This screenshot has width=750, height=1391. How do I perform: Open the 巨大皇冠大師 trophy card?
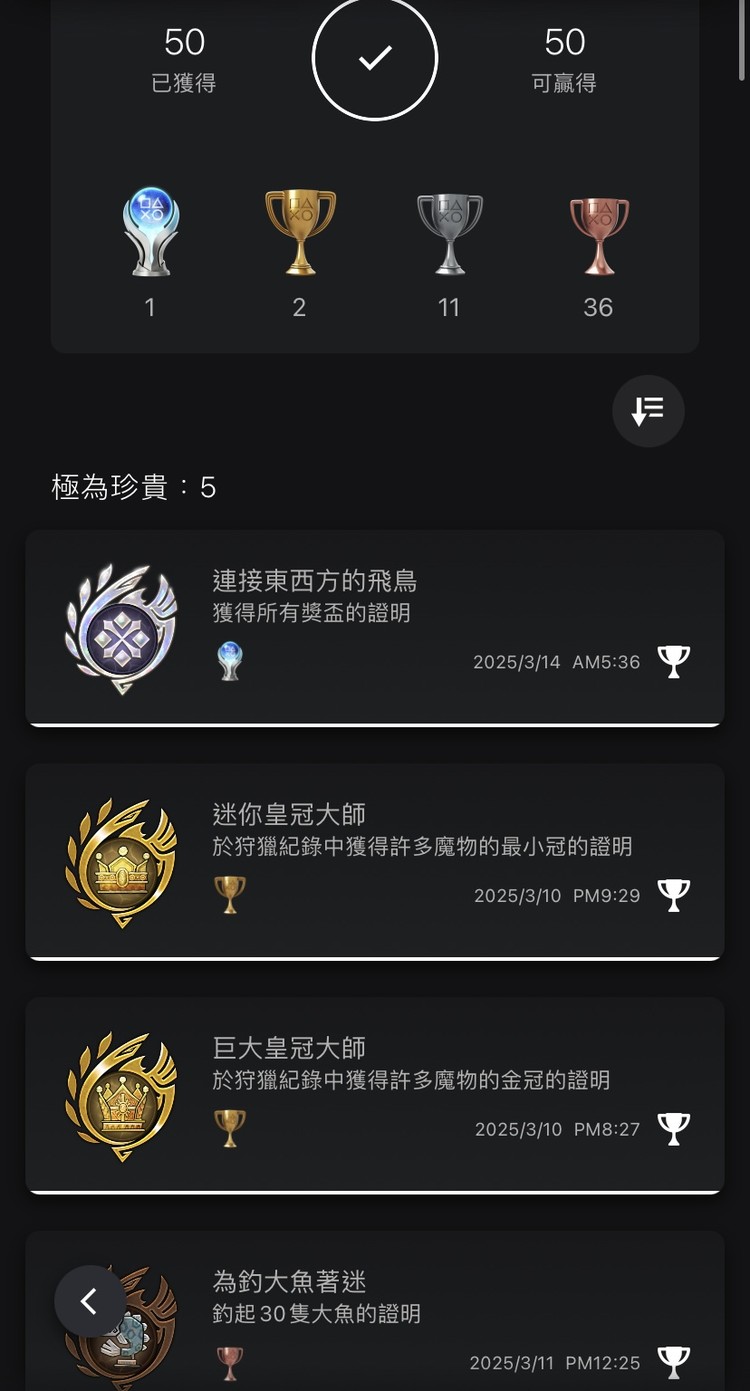374,1094
